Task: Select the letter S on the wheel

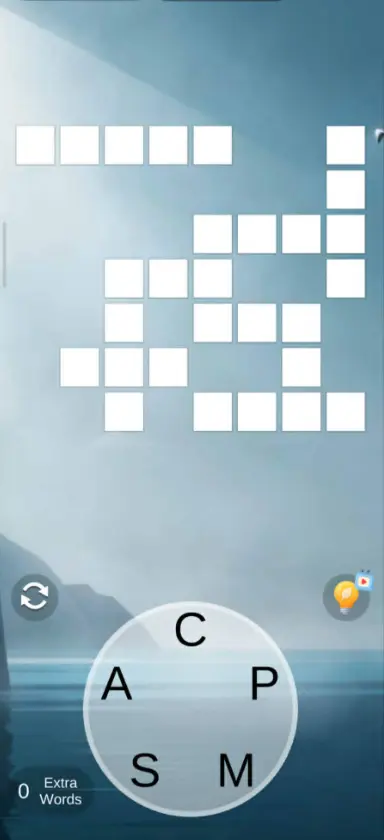Action: [x=145, y=770]
